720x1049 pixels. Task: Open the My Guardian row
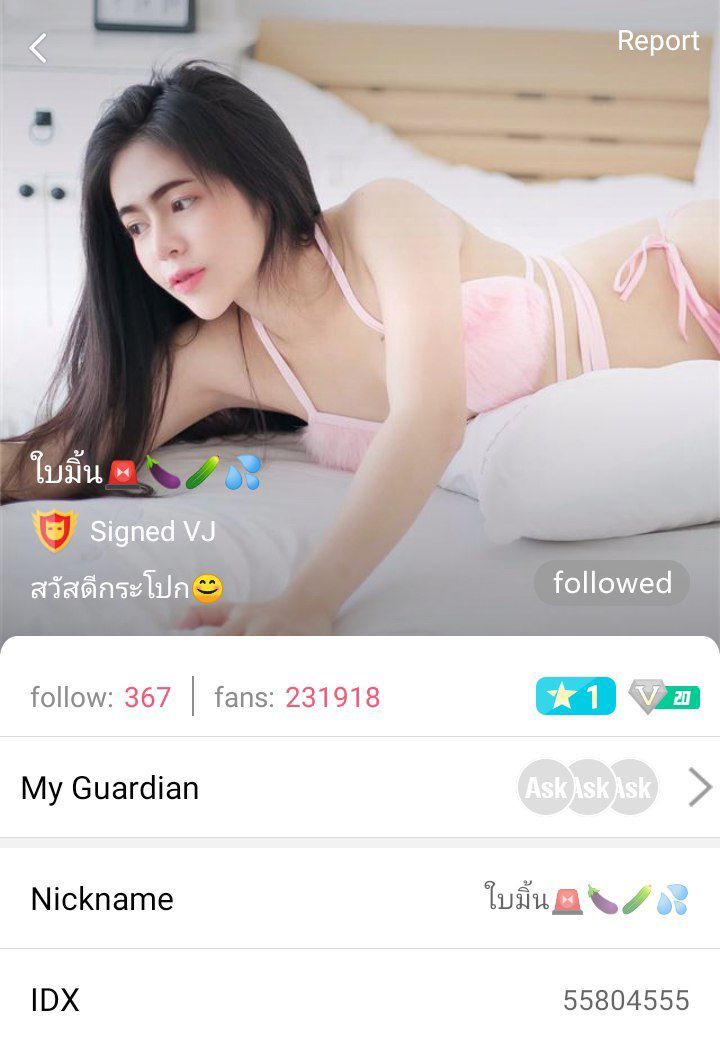360,788
